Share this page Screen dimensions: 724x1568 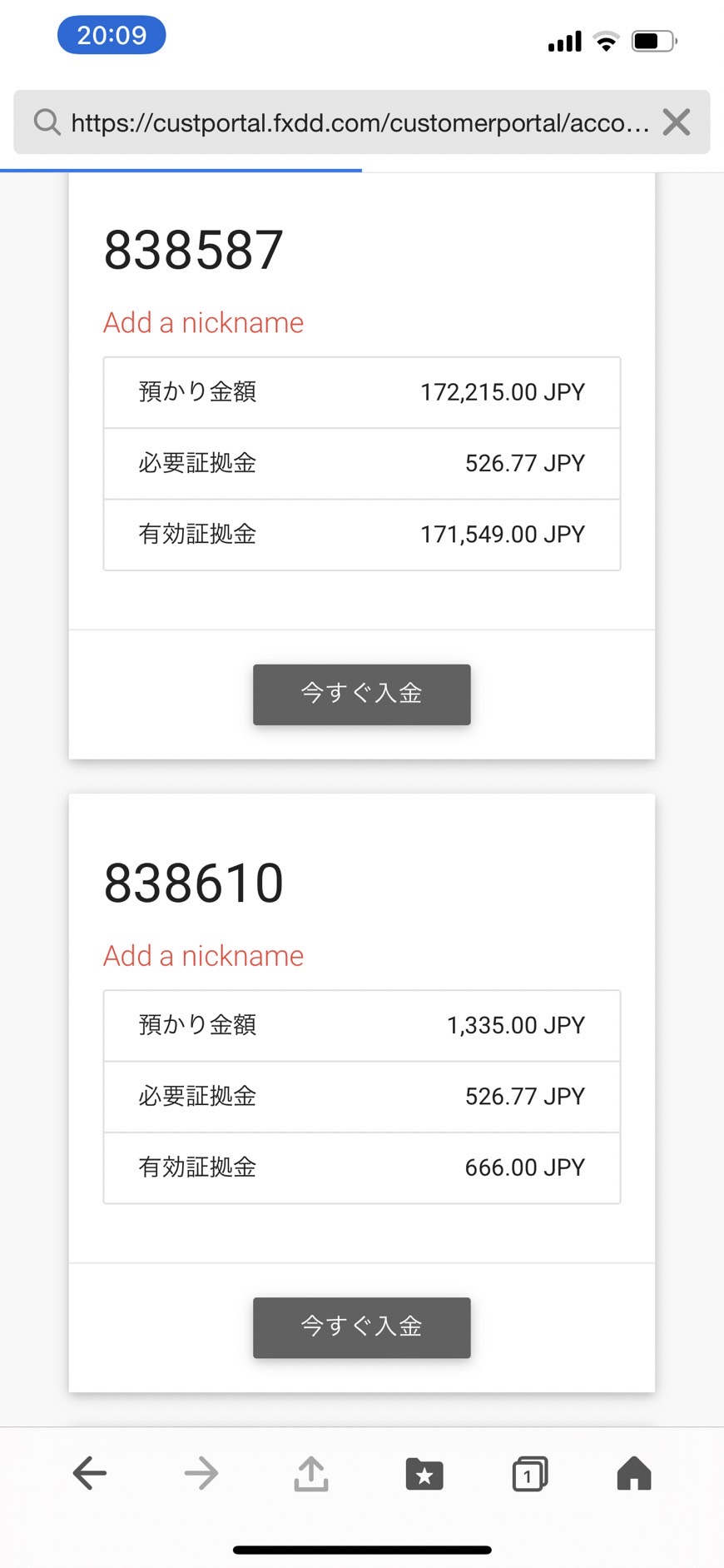[x=311, y=1473]
